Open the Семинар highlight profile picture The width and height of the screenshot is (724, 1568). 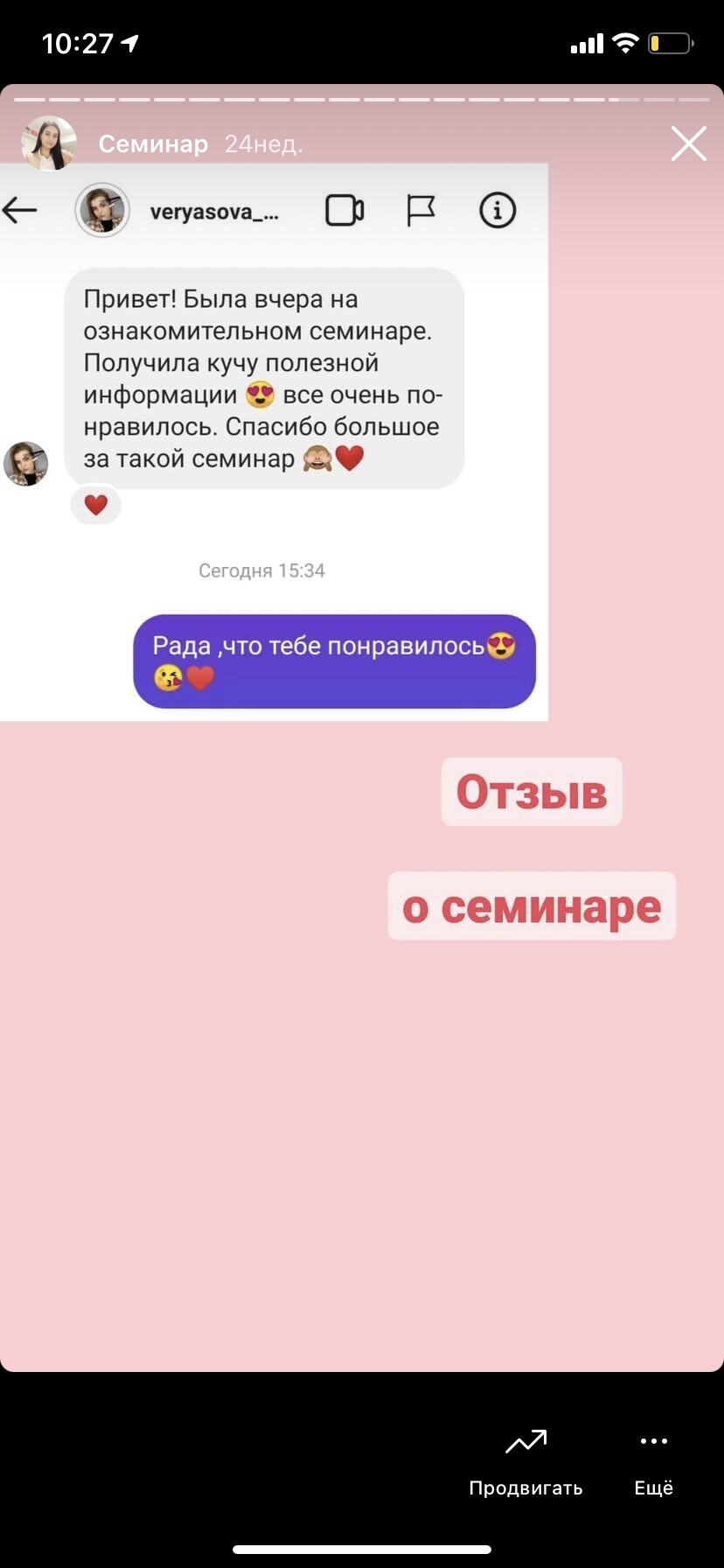[48, 143]
